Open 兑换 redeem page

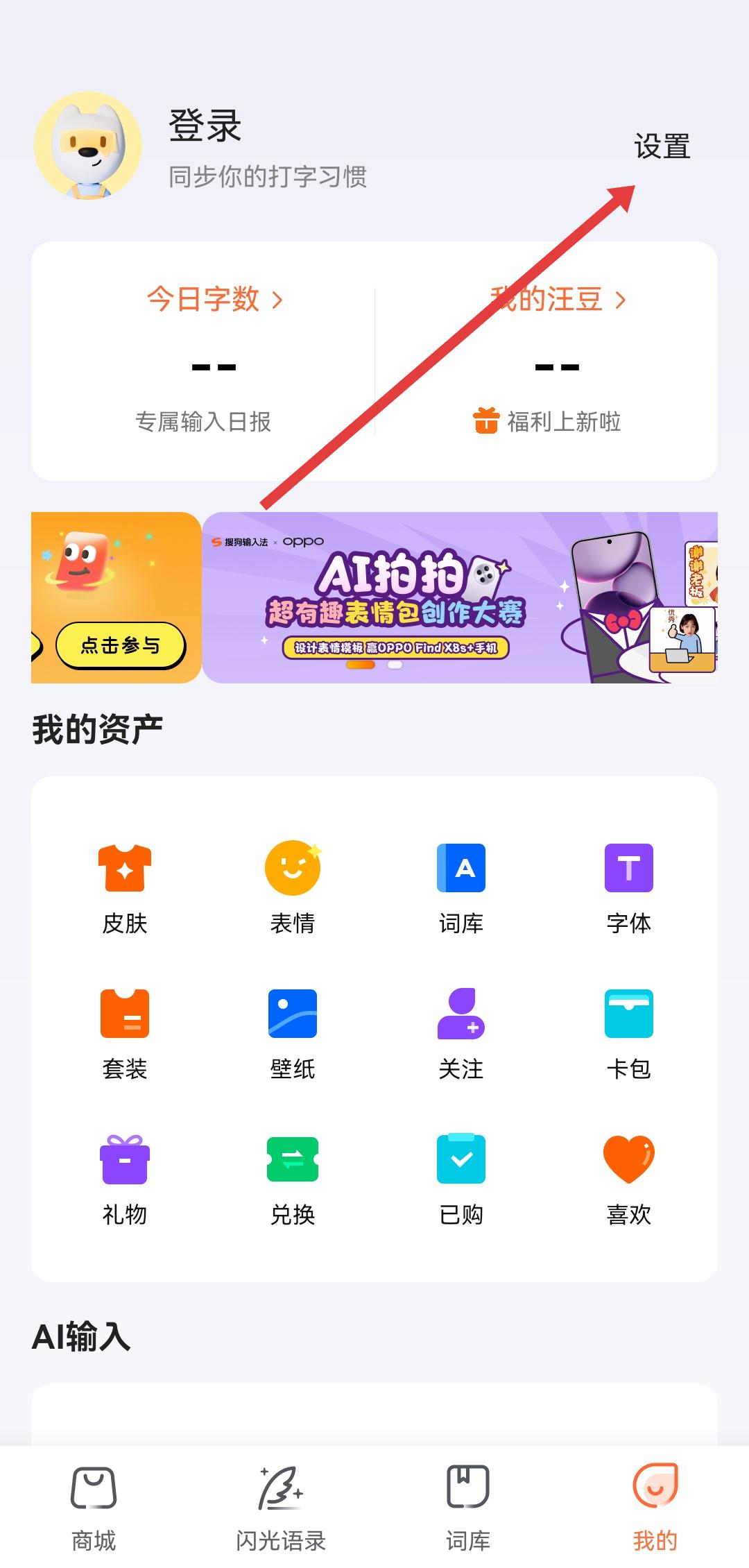(293, 1179)
